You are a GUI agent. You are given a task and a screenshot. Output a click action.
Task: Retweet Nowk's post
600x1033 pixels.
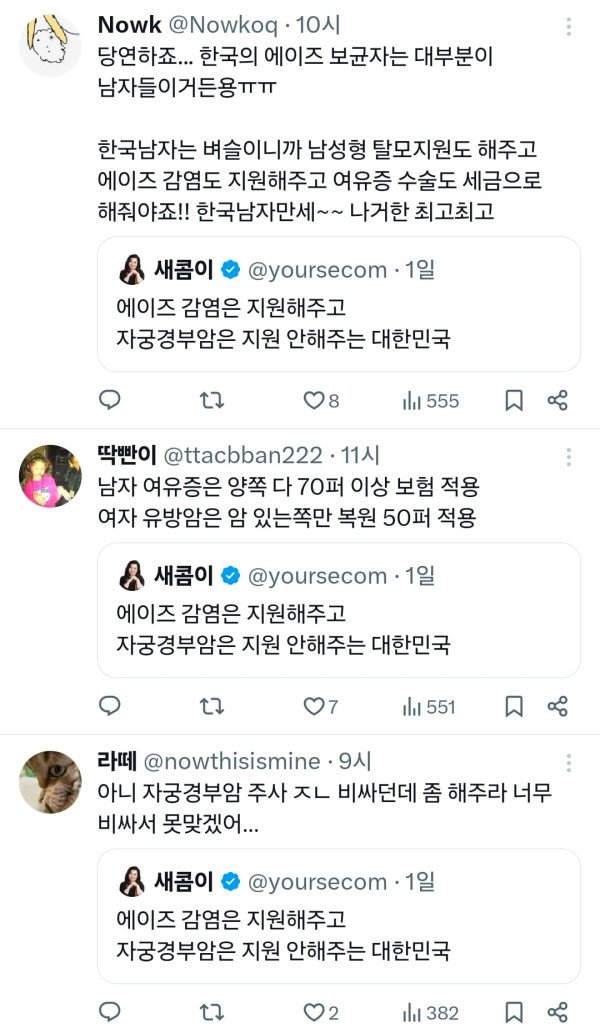point(211,401)
